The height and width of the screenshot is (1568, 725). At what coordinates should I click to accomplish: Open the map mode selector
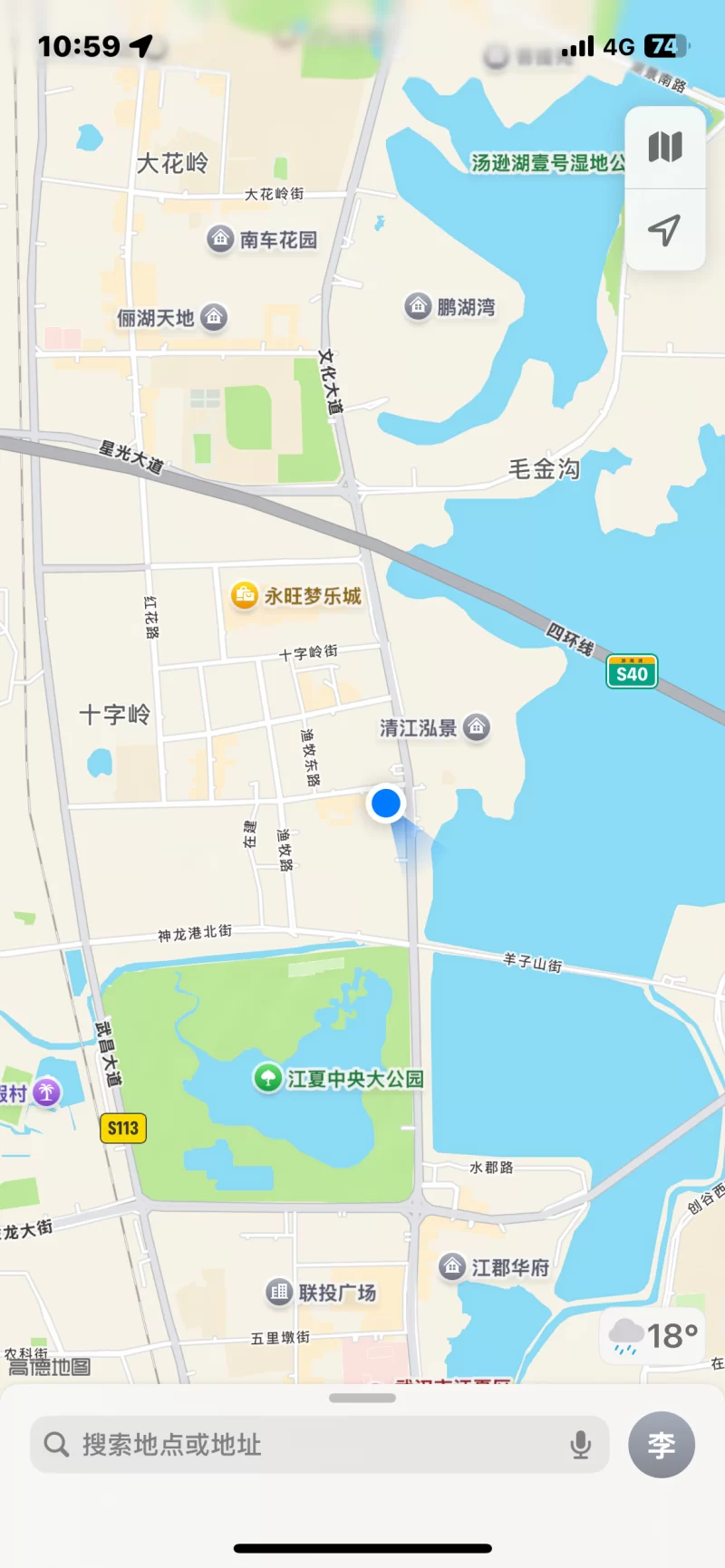[664, 147]
